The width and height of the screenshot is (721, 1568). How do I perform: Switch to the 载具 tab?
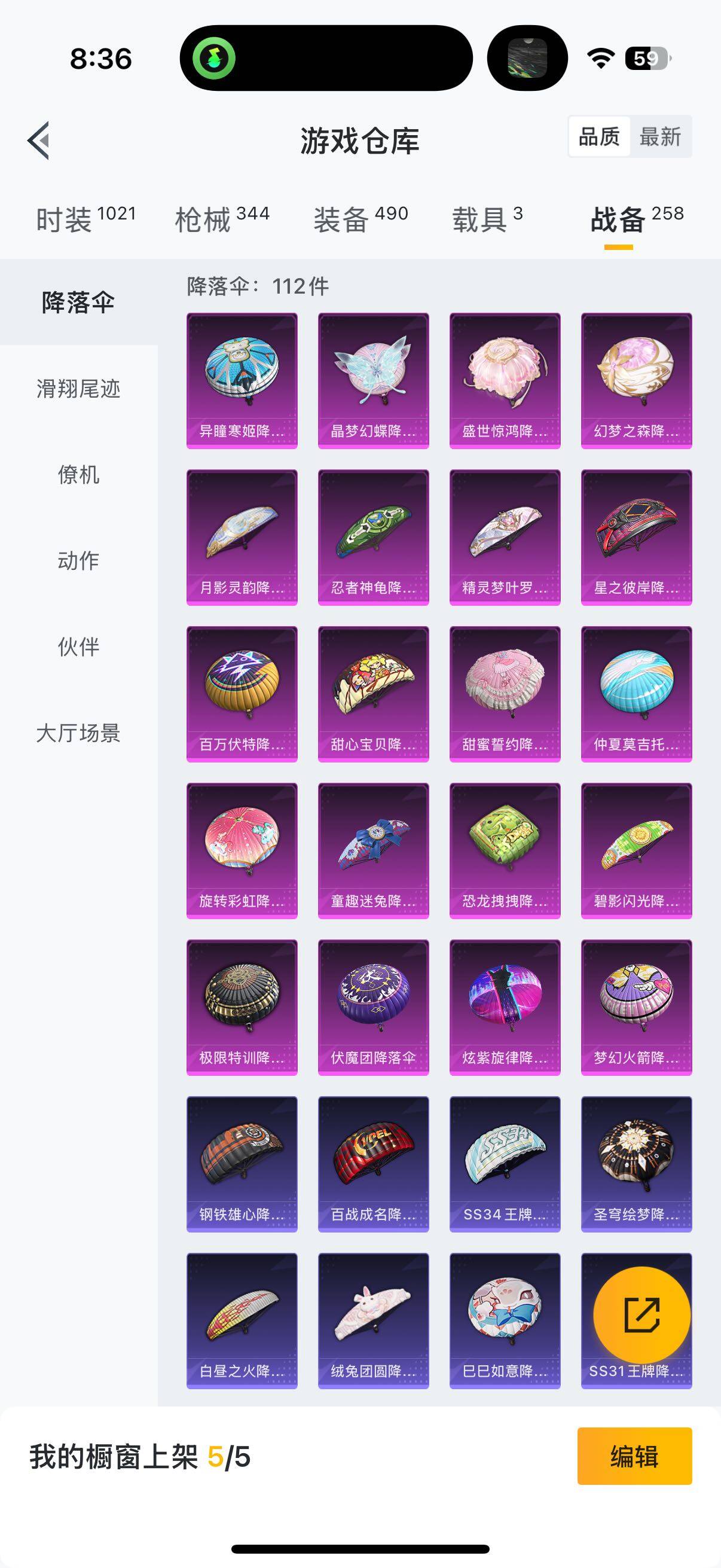coord(487,219)
